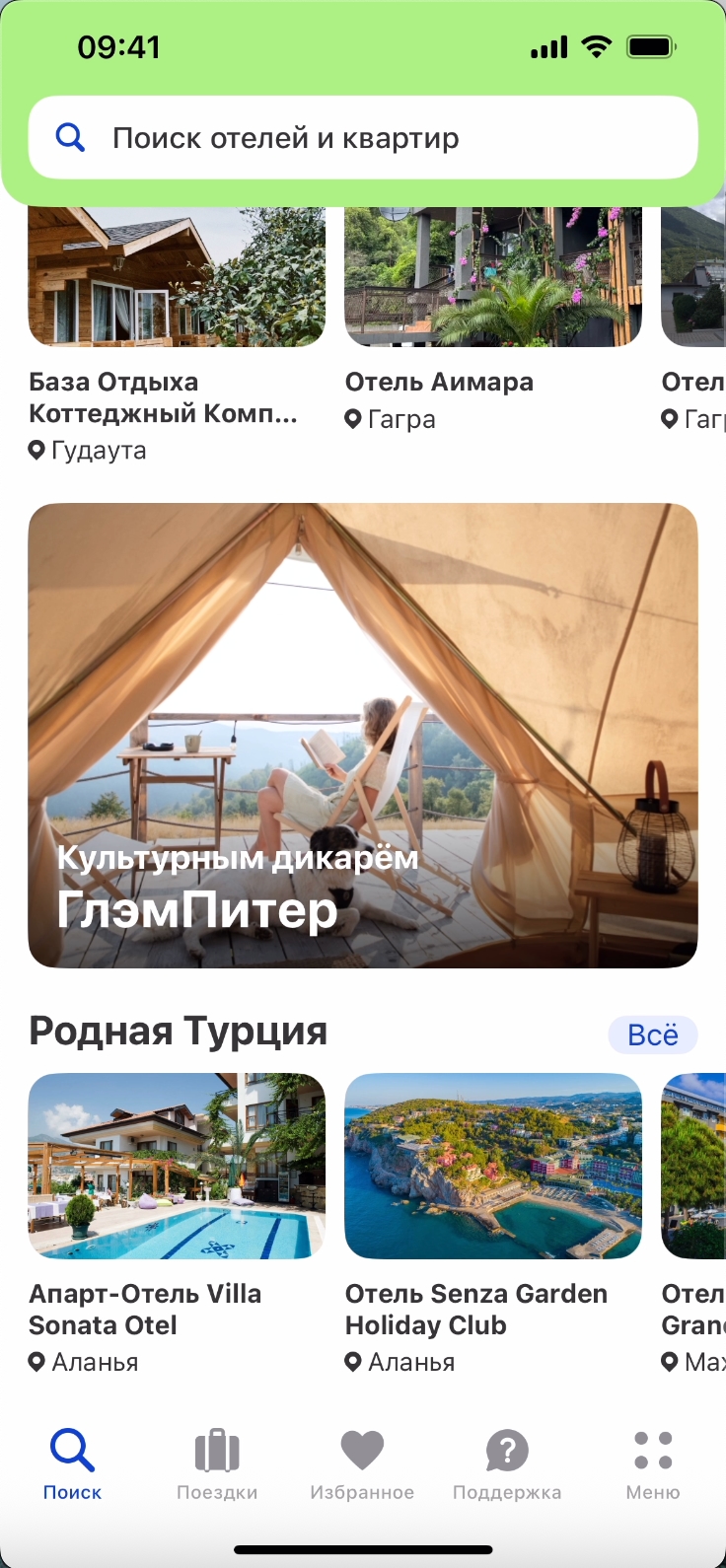The height and width of the screenshot is (1568, 726).
Task: Select the Поиск tab
Action: [72, 1464]
